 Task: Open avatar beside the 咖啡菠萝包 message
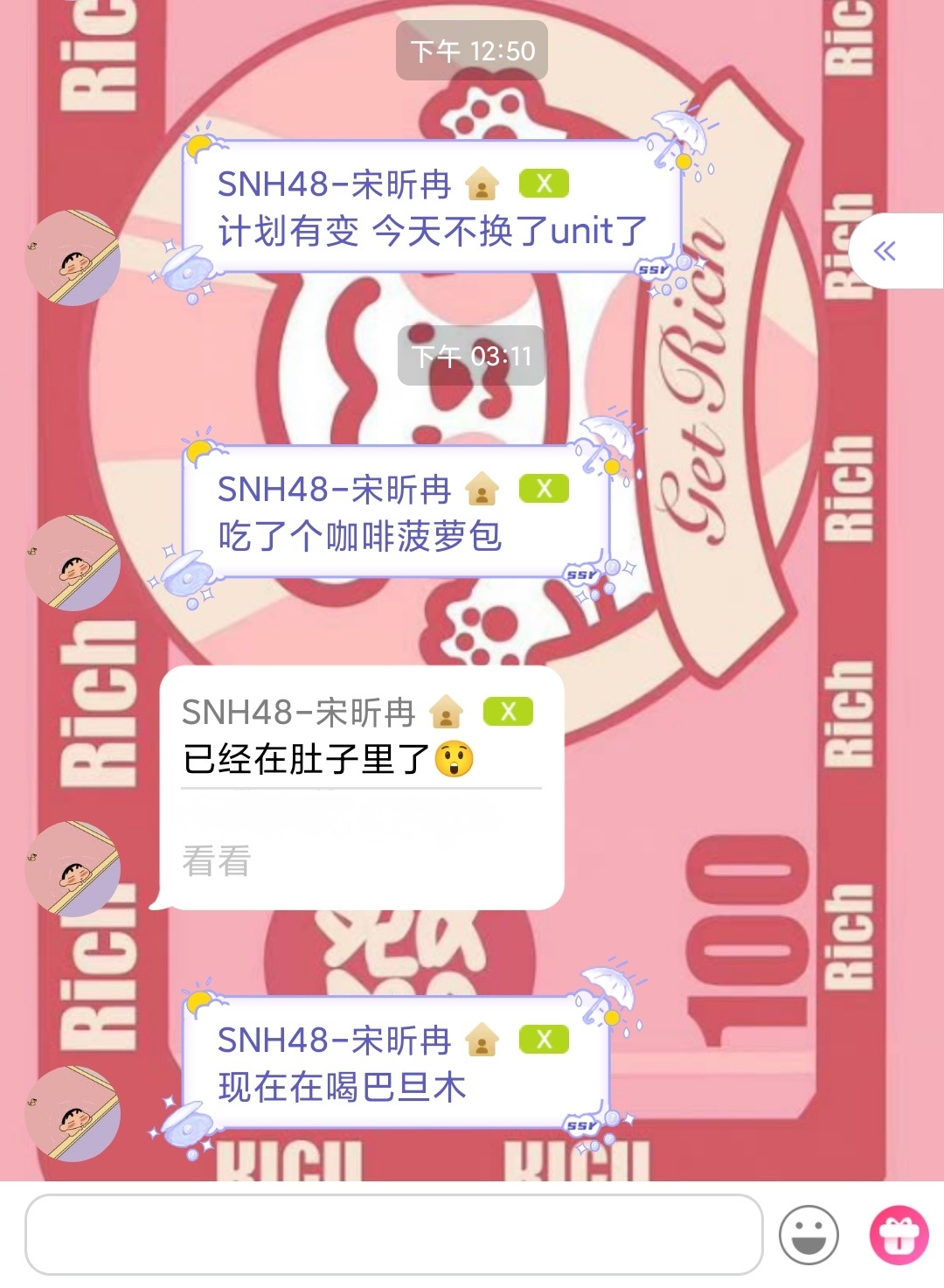click(x=72, y=562)
